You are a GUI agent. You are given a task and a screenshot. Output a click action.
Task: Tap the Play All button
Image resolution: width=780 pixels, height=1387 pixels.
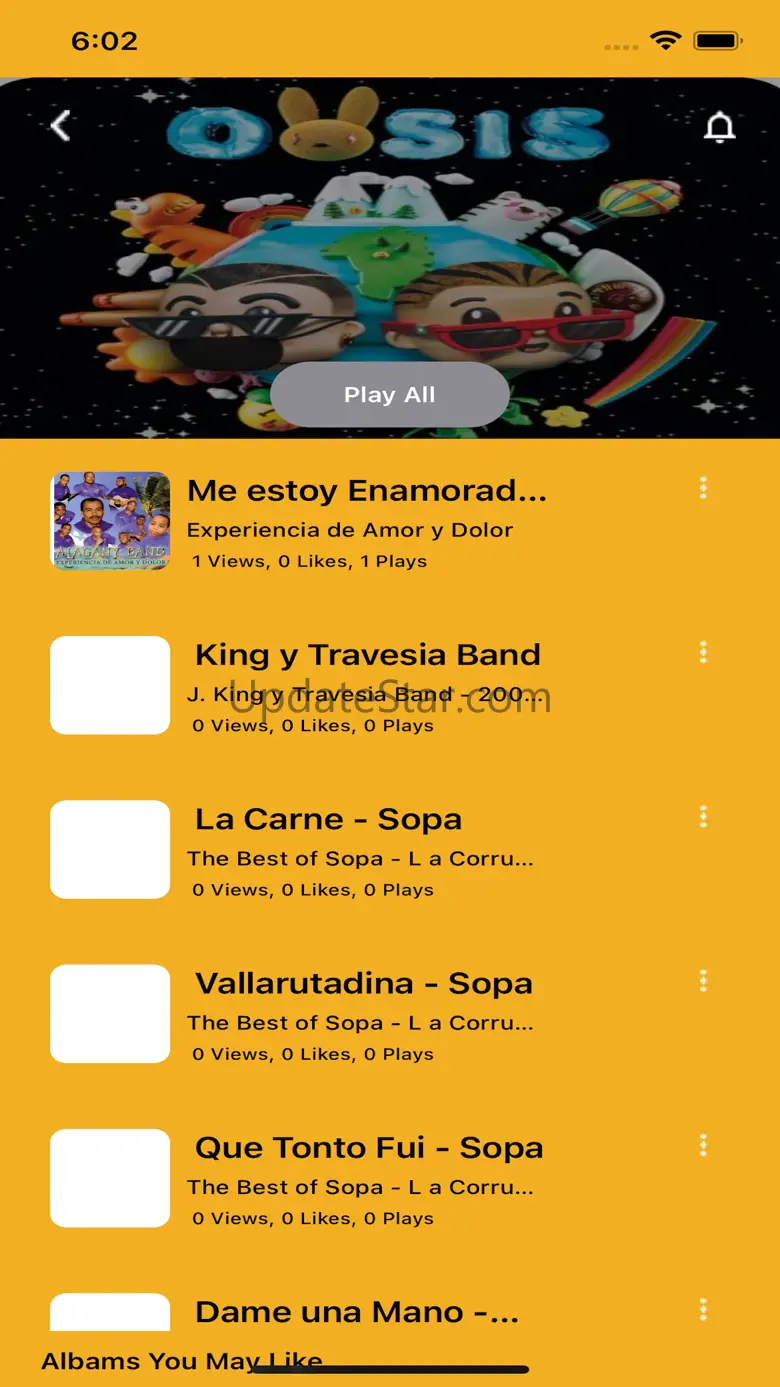390,395
